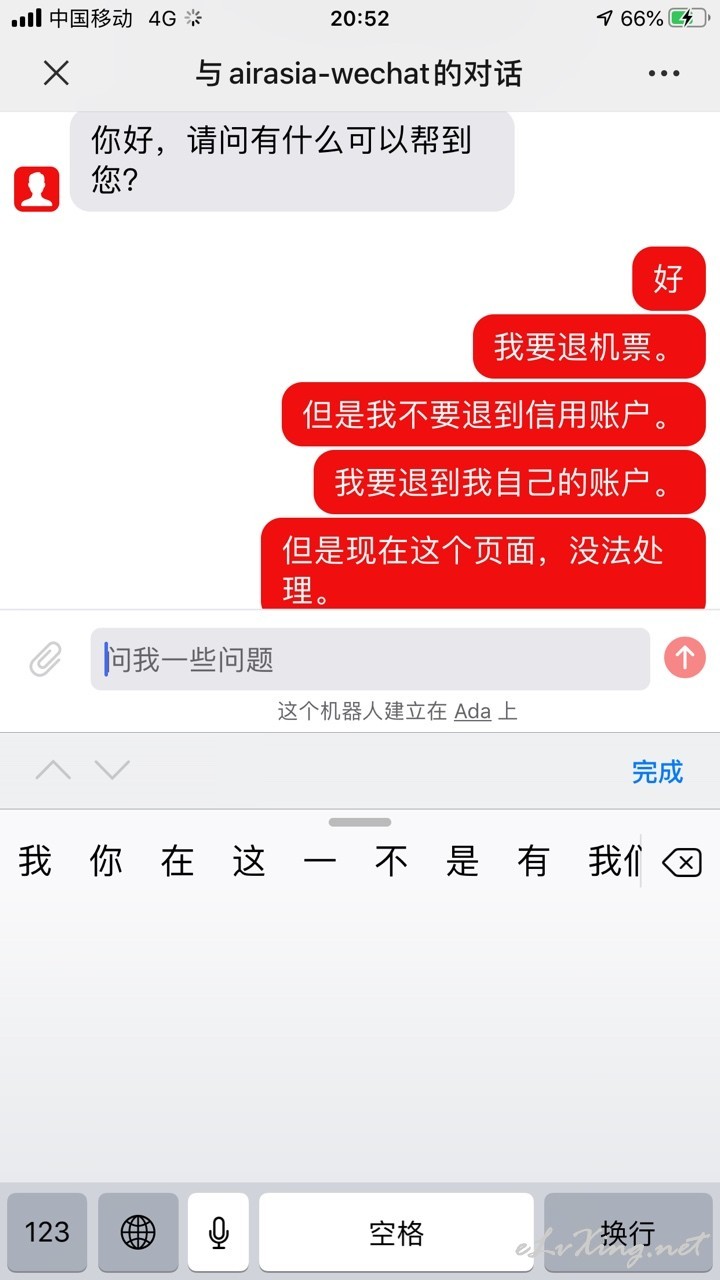Open the Ada link
Image resolution: width=720 pixels, height=1280 pixels.
pos(473,712)
